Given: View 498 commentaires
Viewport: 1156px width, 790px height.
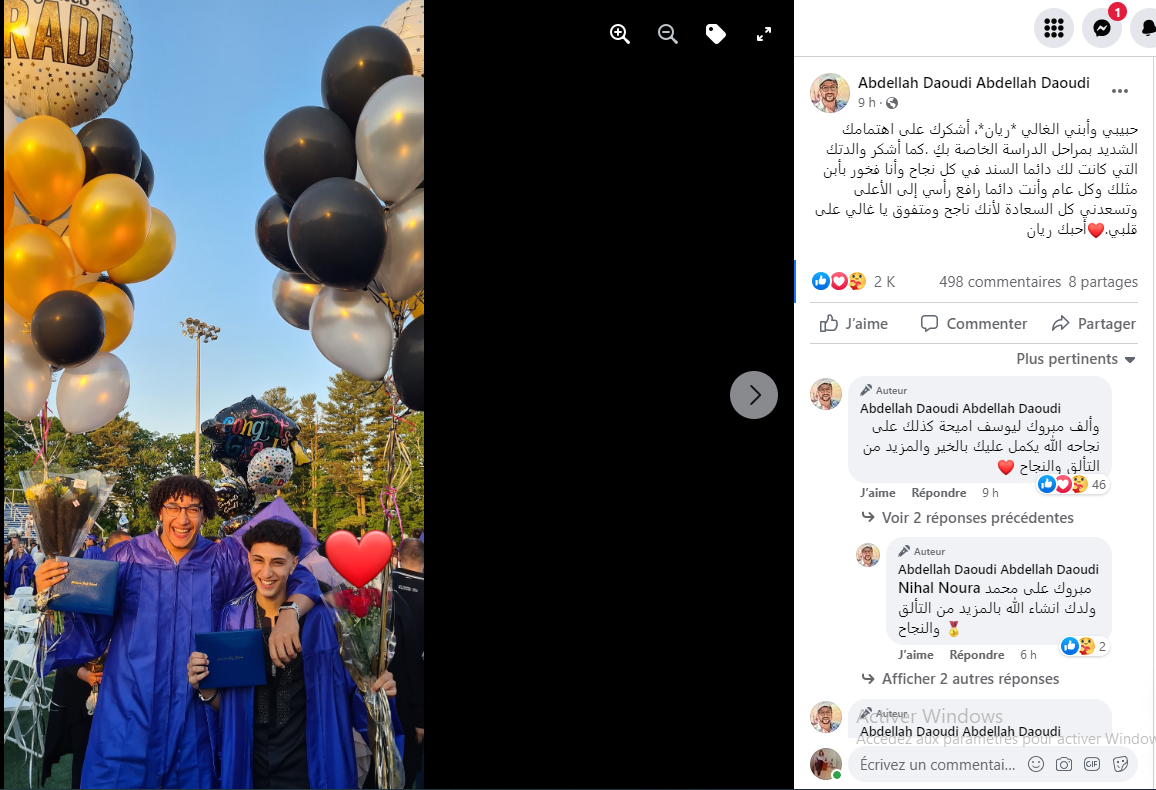Looking at the screenshot, I should click(x=999, y=282).
